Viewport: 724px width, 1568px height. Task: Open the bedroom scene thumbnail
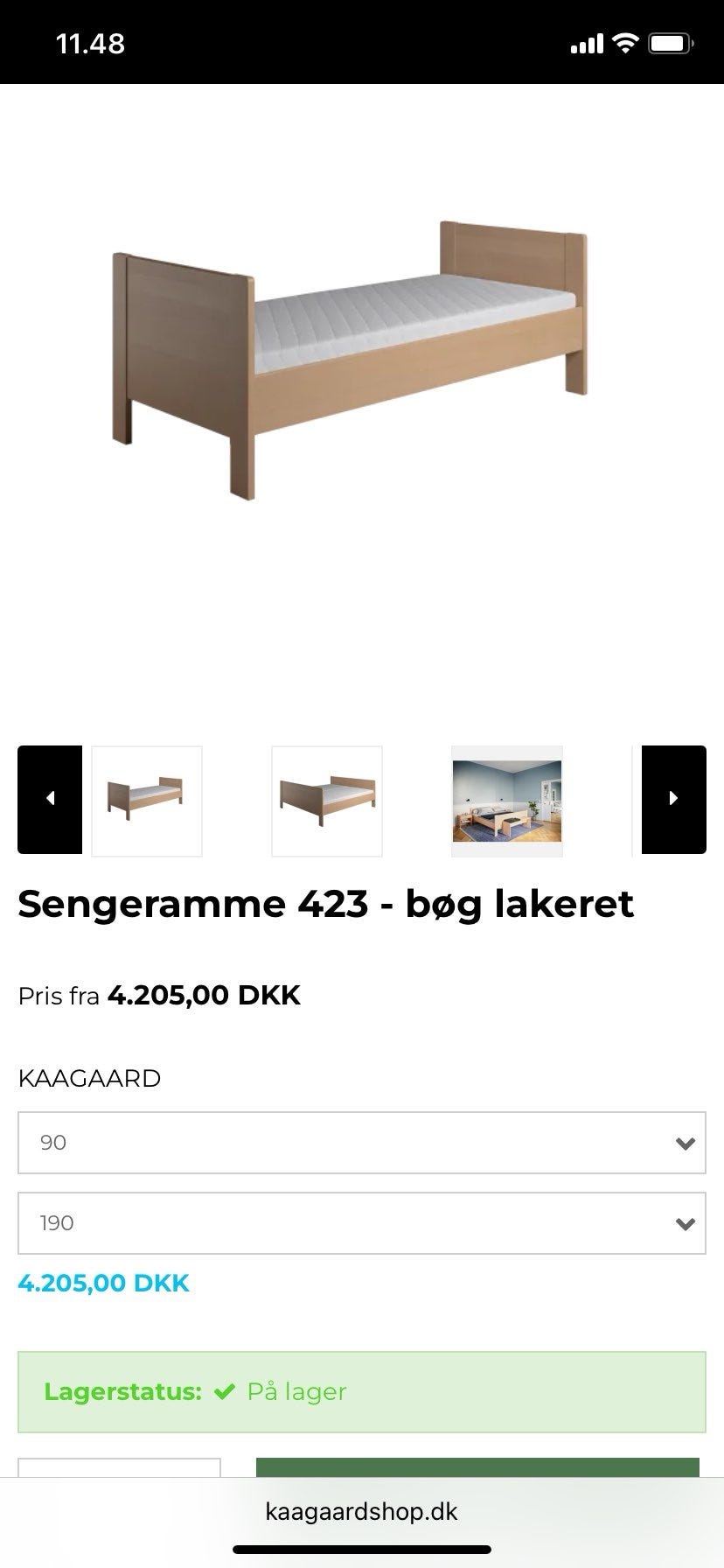tap(507, 800)
